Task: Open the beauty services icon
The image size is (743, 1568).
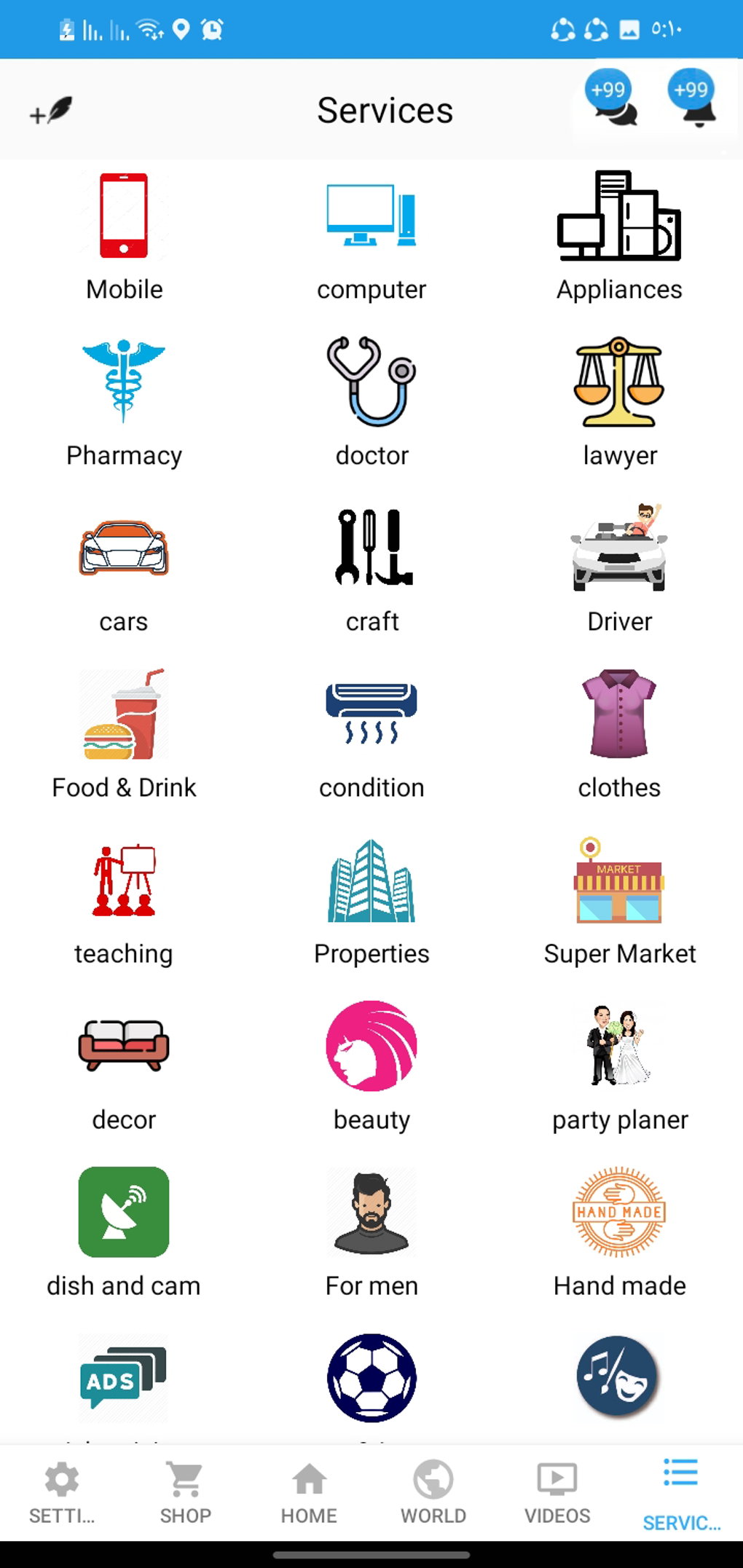Action: [371, 1047]
